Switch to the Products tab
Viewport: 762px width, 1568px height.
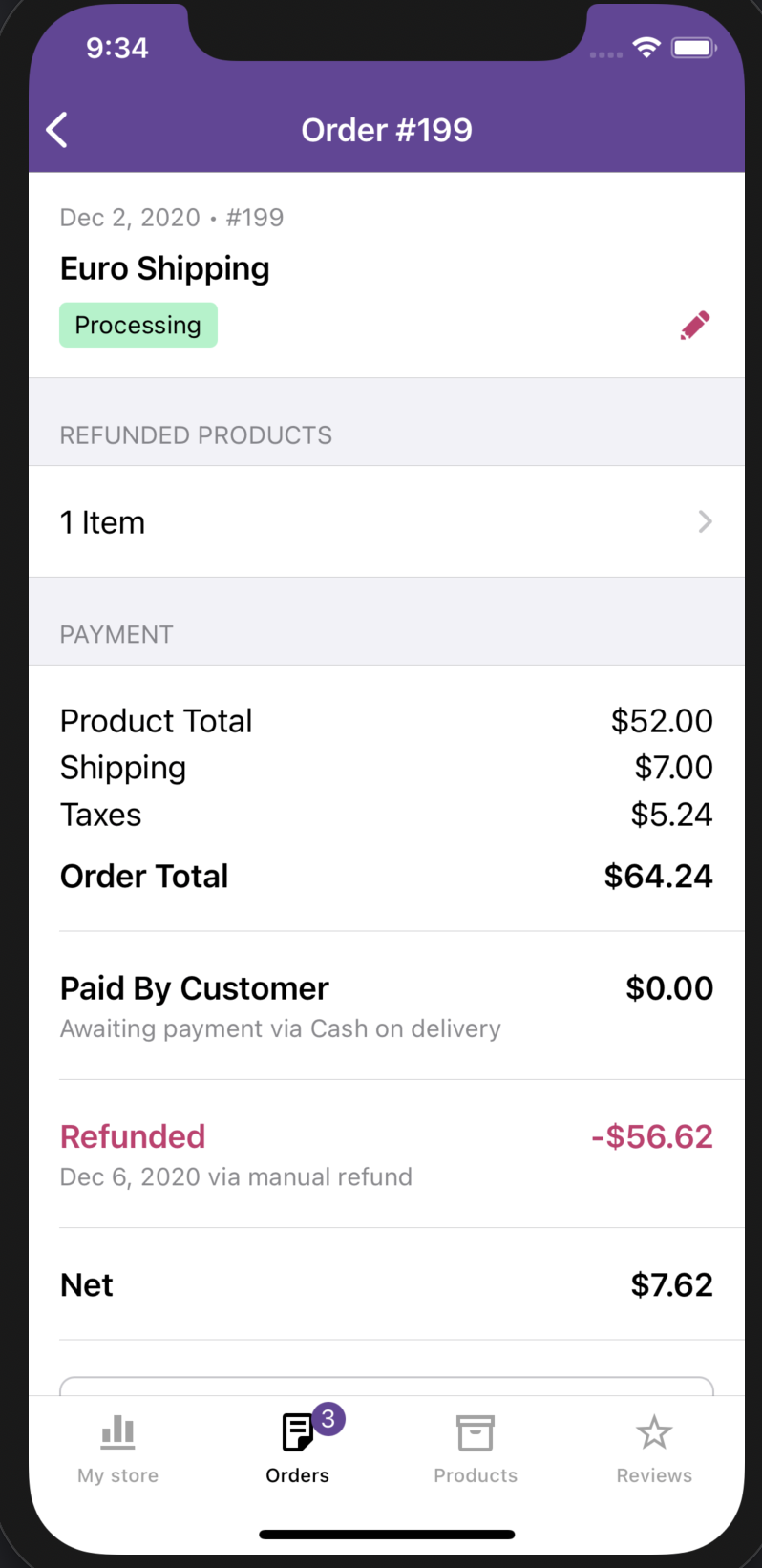(x=476, y=1449)
